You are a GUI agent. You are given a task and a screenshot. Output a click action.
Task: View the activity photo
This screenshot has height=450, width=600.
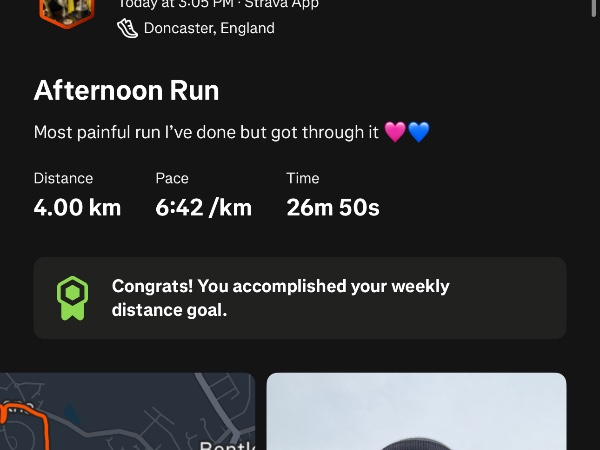[x=416, y=412]
